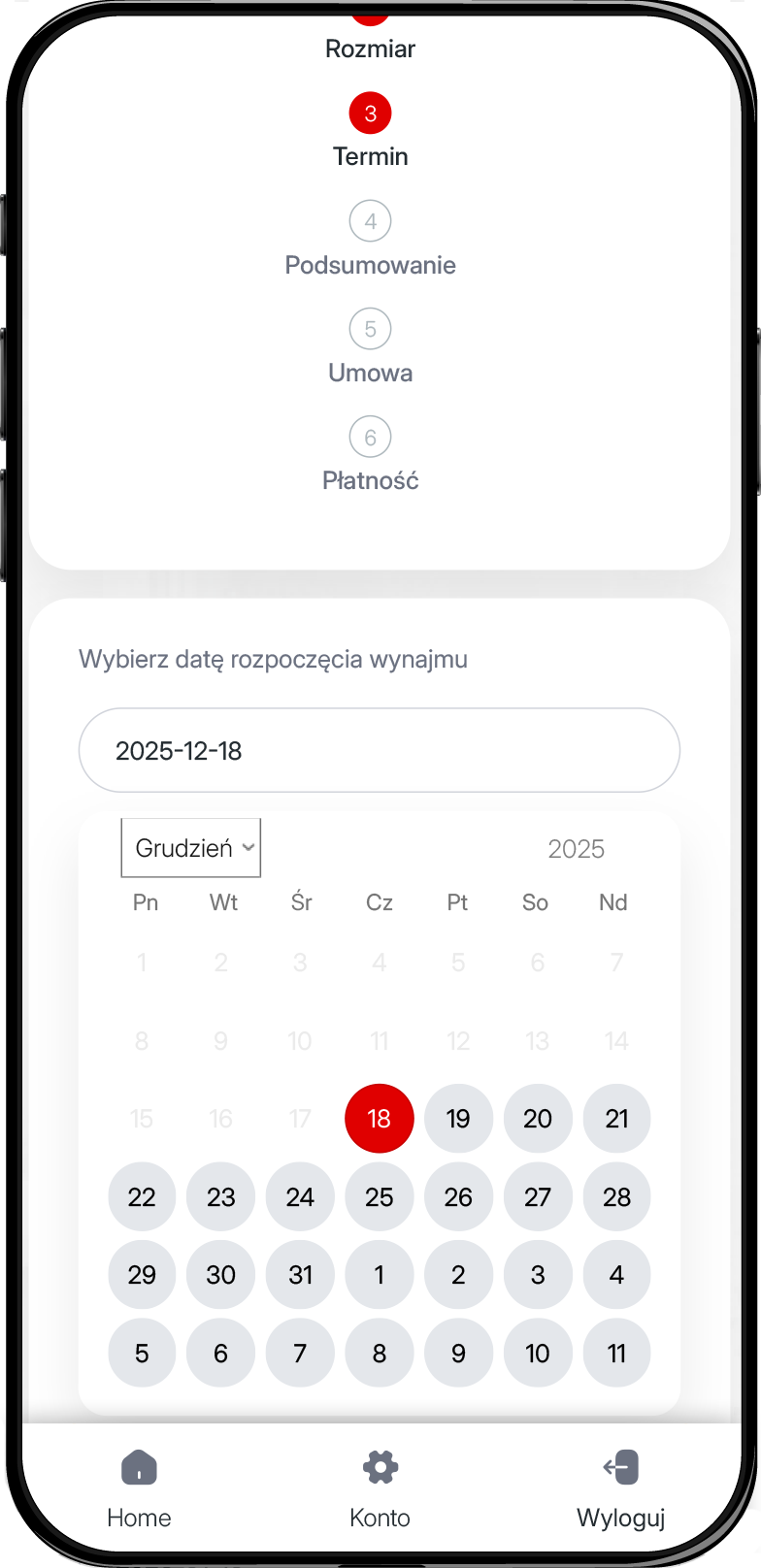Select day 30 in the calendar
This screenshot has height=1568, width=761.
point(221,1275)
